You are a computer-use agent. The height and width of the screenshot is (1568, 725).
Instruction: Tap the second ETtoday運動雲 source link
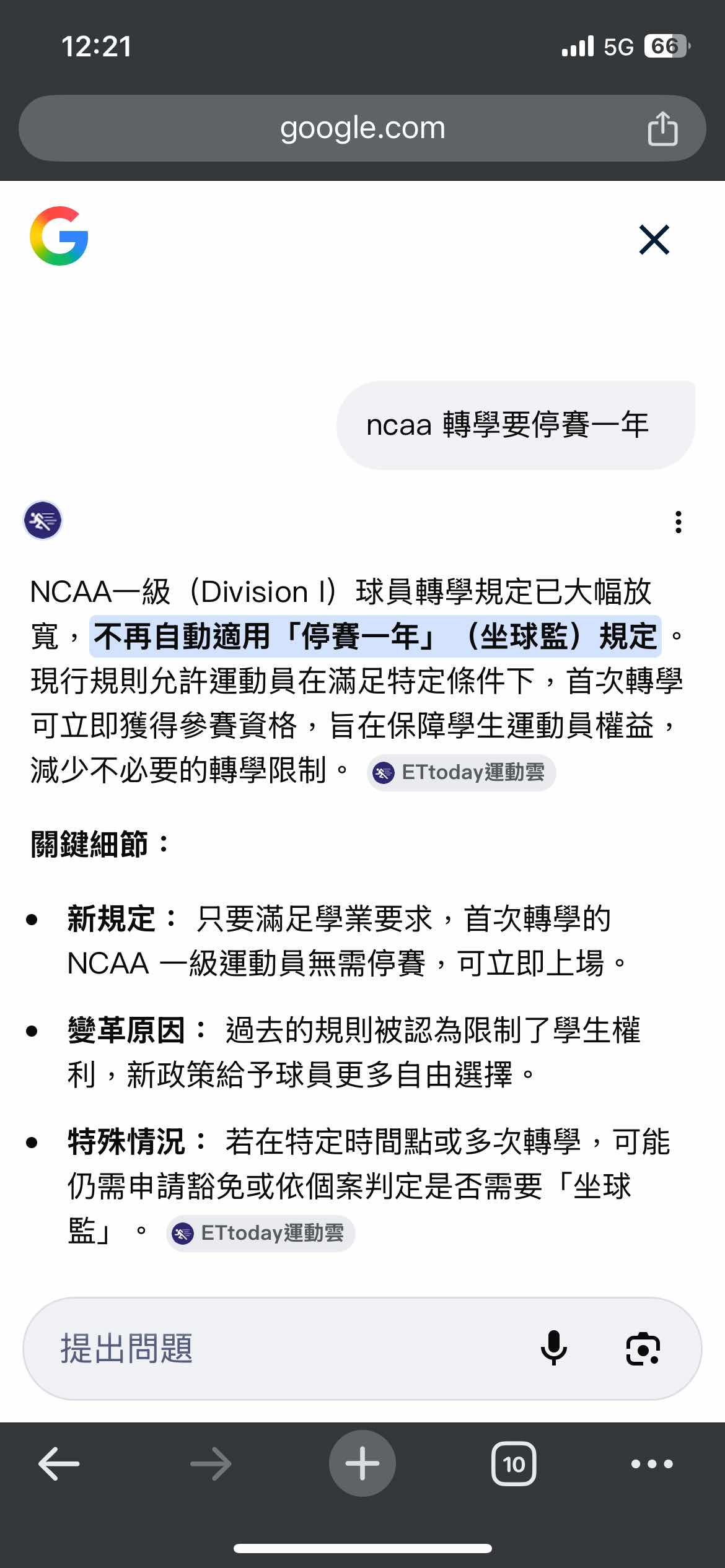point(260,1233)
